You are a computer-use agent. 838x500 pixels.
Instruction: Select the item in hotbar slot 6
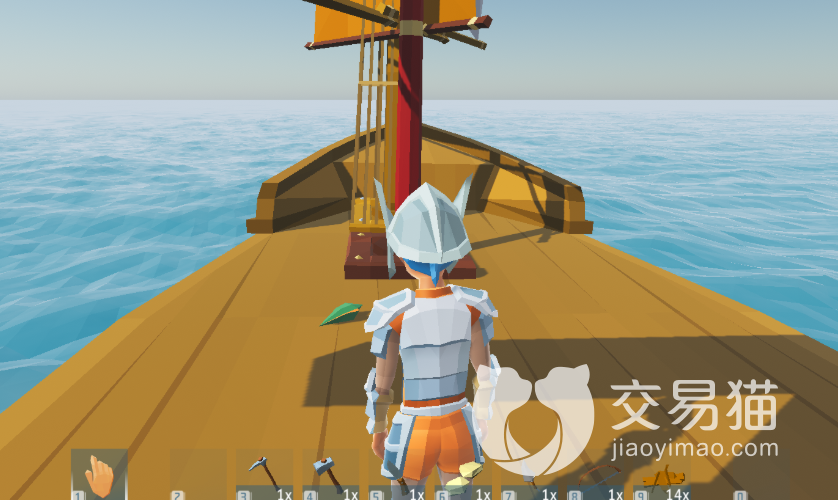(463, 476)
